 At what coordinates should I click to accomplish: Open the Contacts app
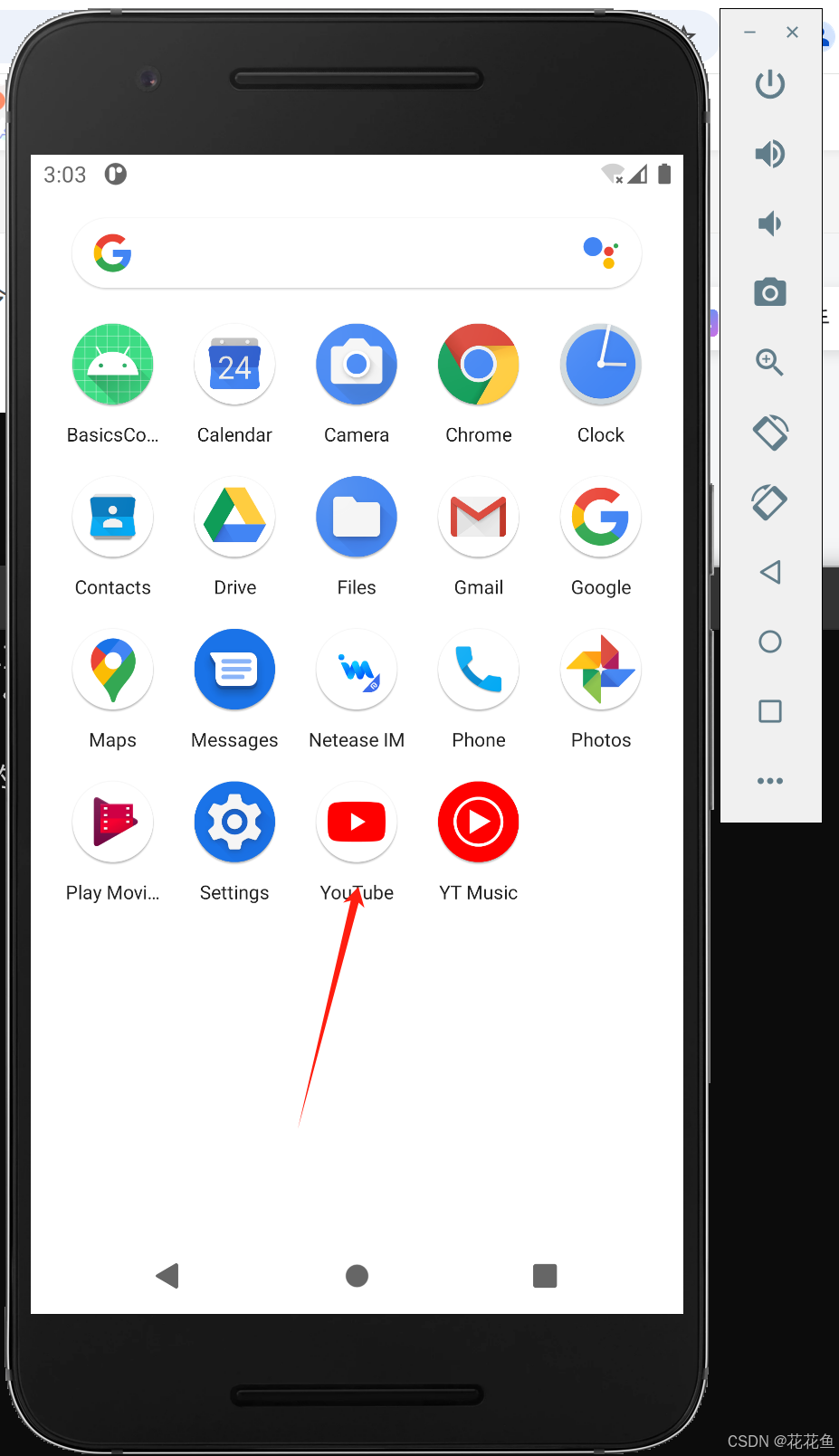click(113, 517)
